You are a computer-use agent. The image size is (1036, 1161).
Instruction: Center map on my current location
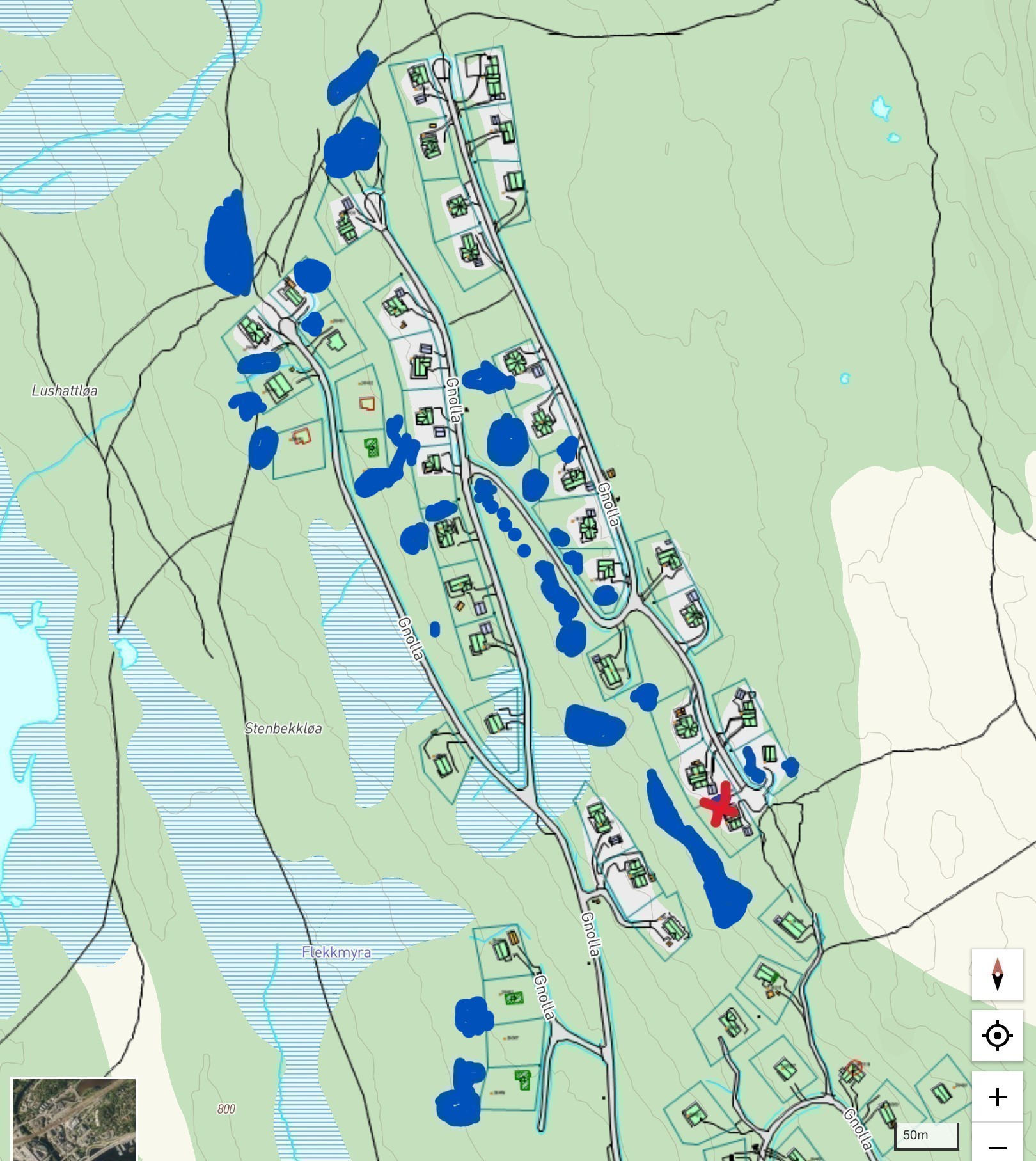pyautogui.click(x=997, y=1036)
